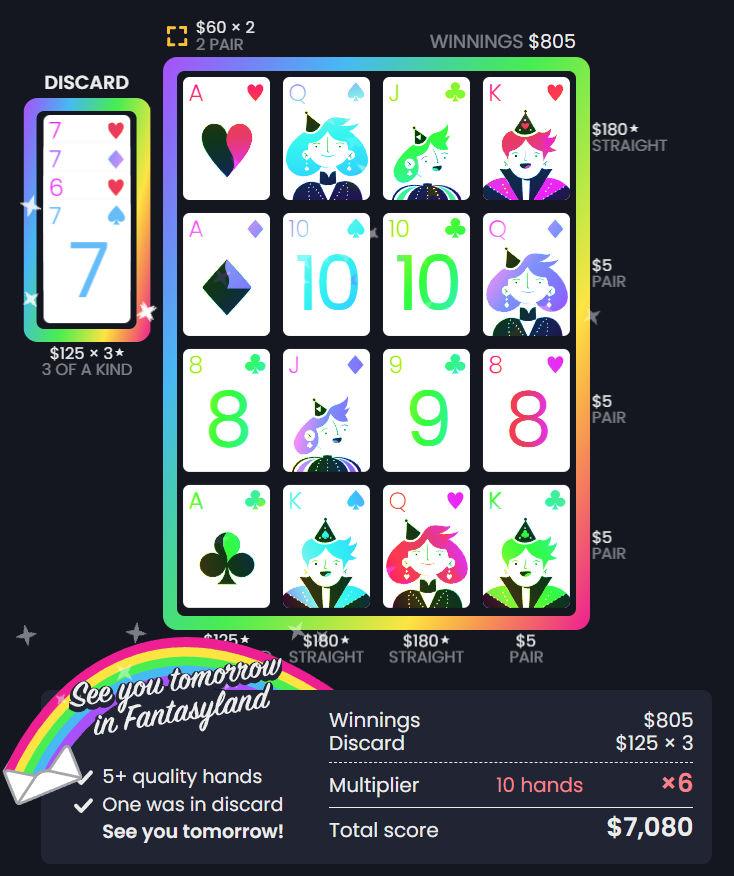Tap the 10 of clubs card
Image resolution: width=734 pixels, height=876 pixels.
tap(427, 275)
